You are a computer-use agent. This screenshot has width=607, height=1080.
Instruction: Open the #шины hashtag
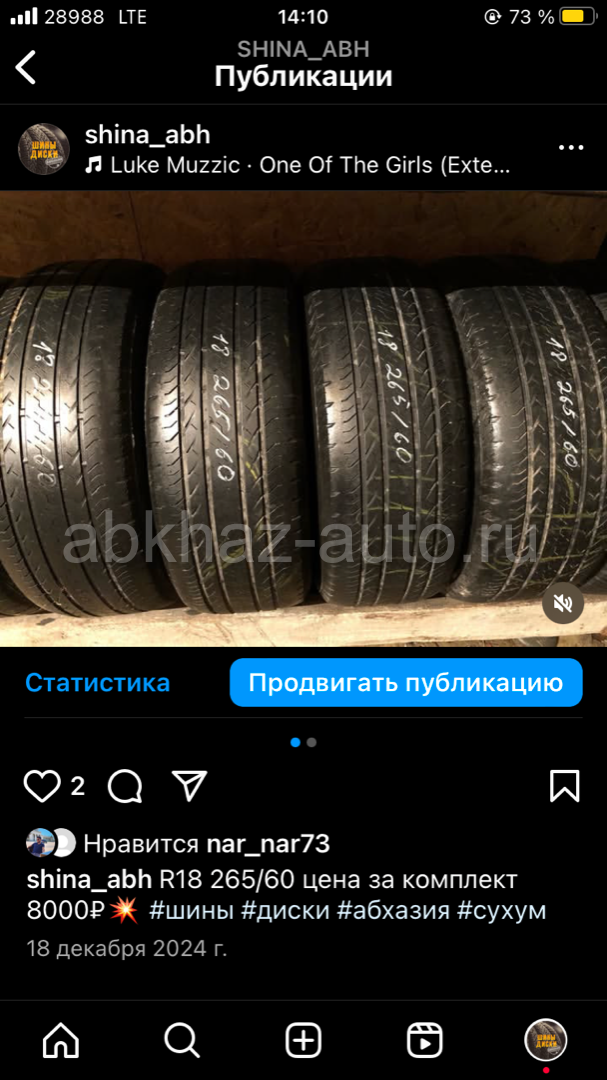(x=191, y=911)
